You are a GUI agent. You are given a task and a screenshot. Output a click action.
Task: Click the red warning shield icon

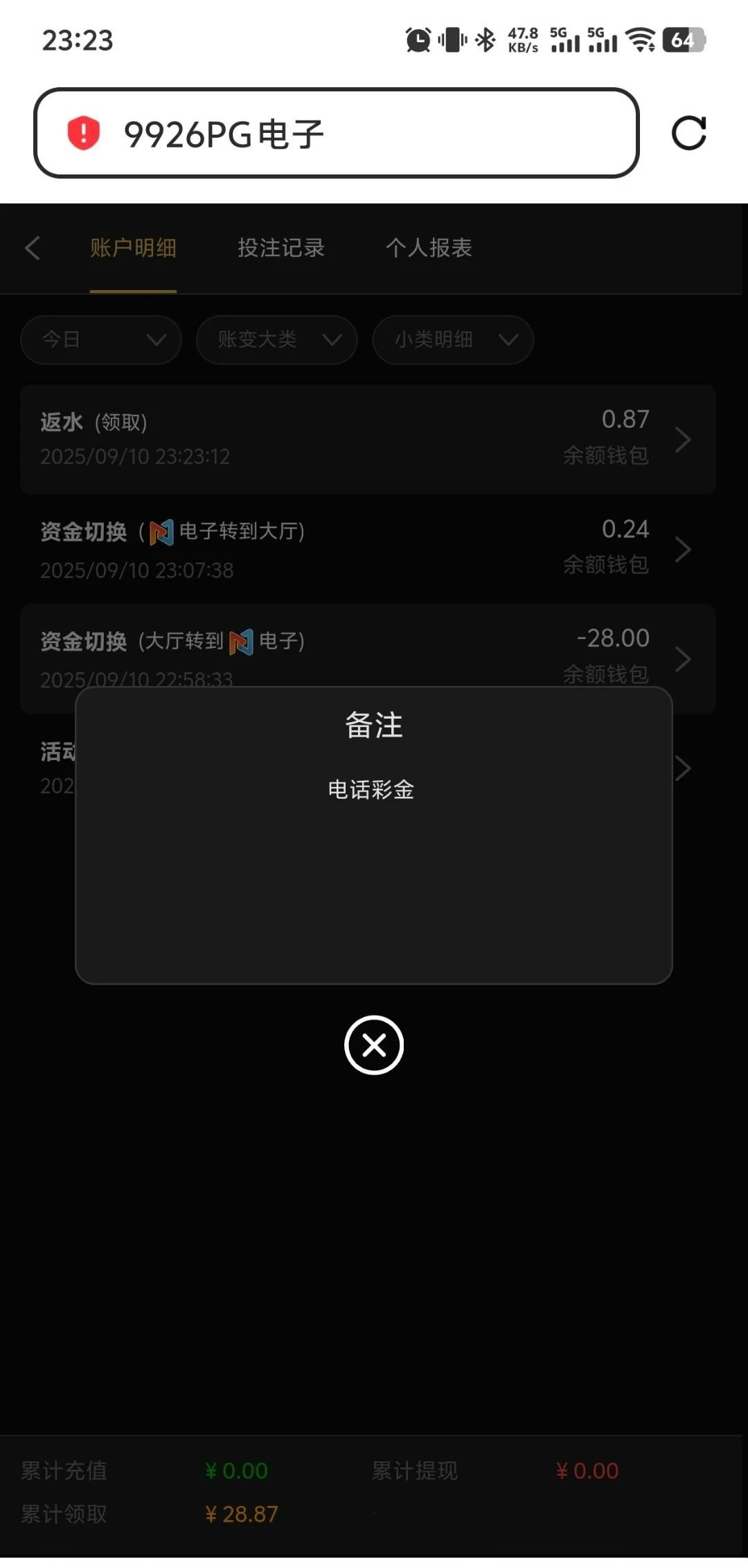83,132
